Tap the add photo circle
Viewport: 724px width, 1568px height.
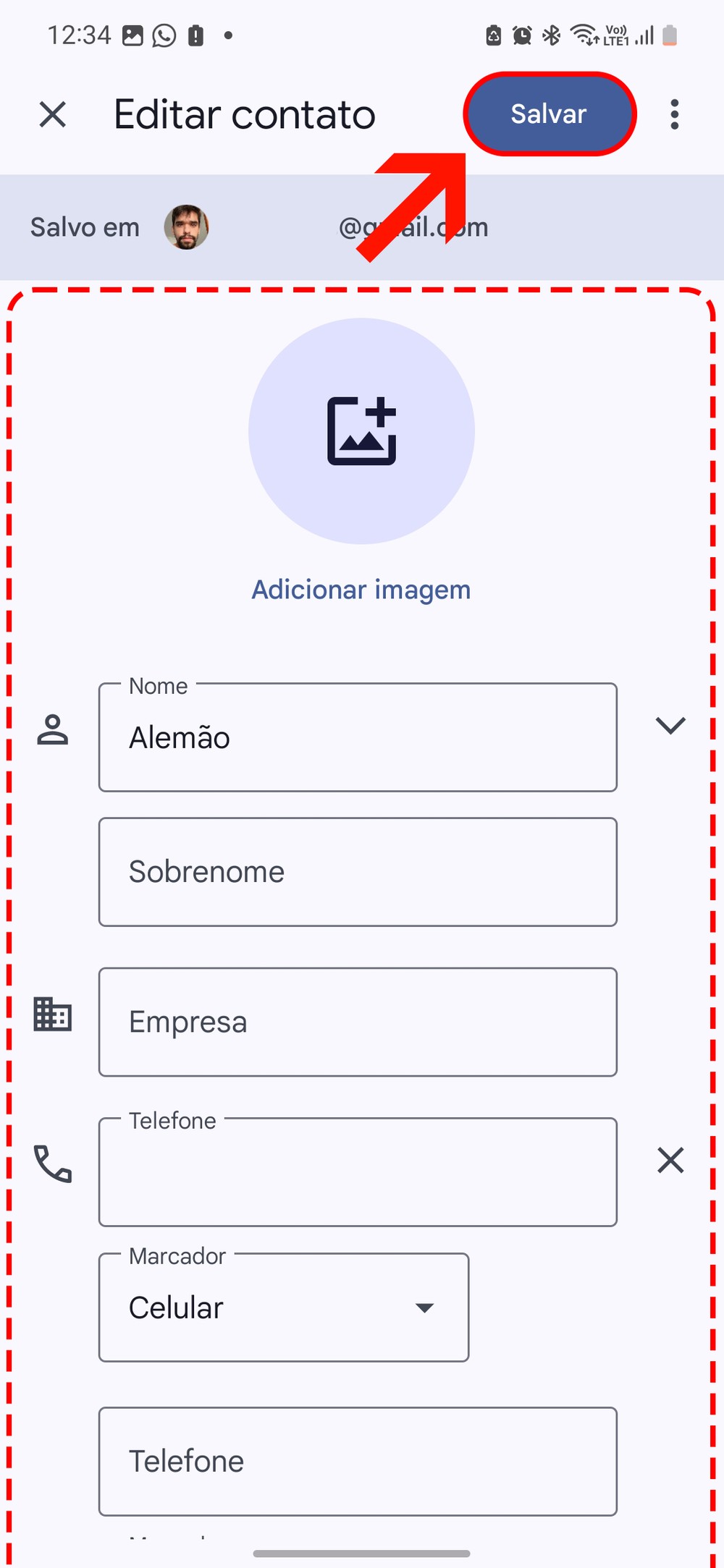(x=361, y=431)
